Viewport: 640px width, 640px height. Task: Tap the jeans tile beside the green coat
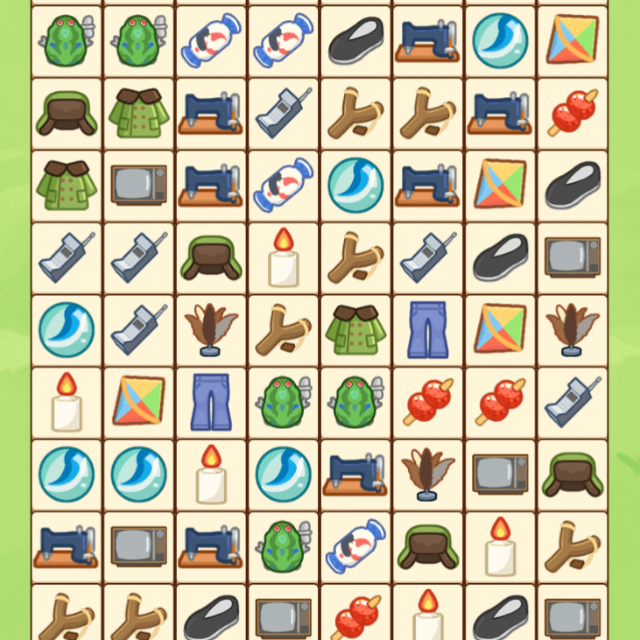click(x=427, y=330)
